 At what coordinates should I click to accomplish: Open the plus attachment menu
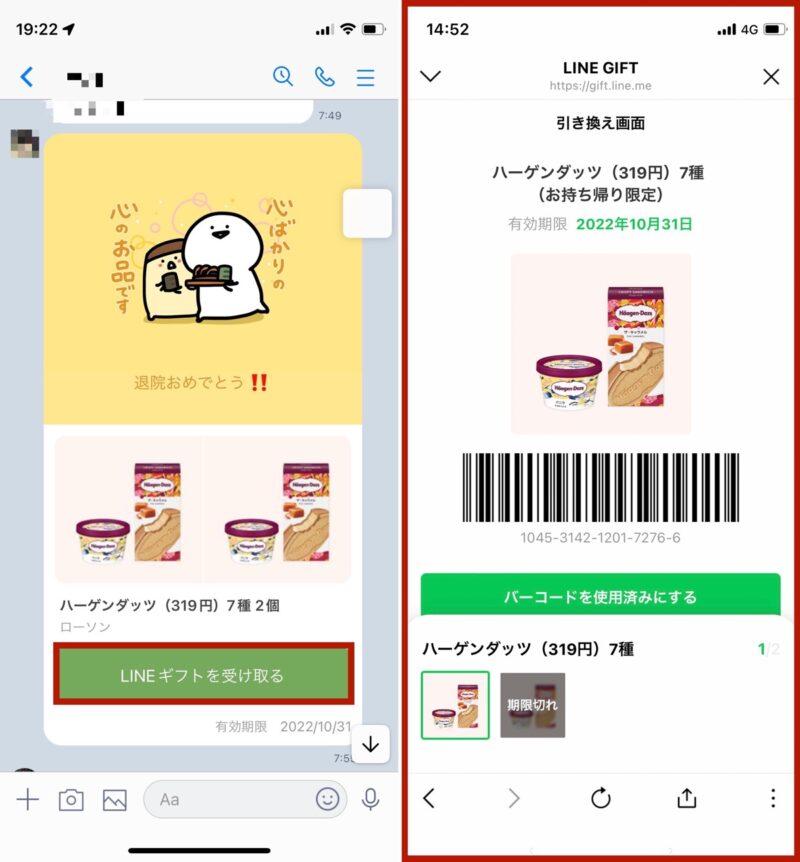[27, 799]
